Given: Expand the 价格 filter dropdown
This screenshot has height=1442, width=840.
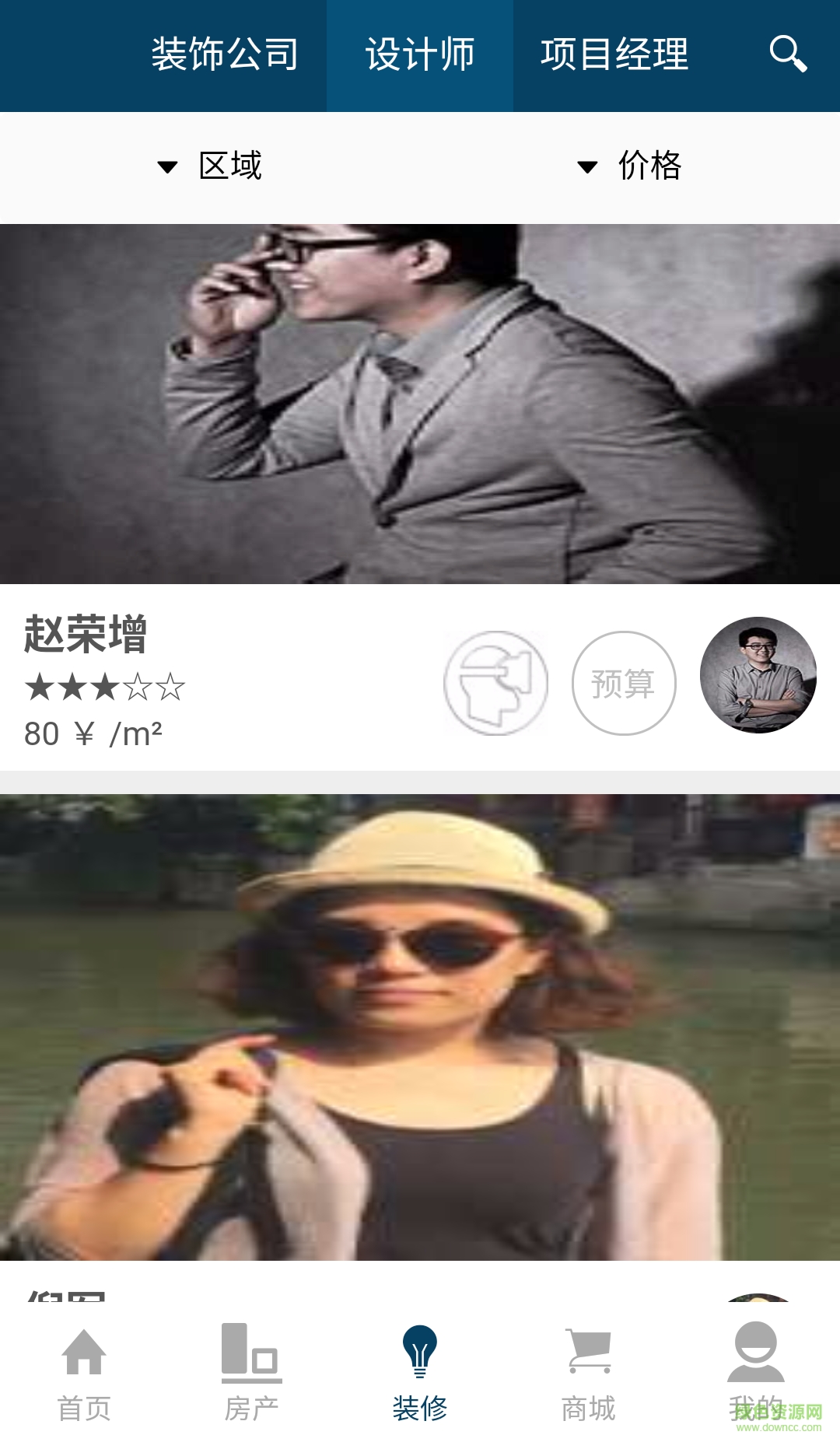Looking at the screenshot, I should pyautogui.click(x=630, y=166).
